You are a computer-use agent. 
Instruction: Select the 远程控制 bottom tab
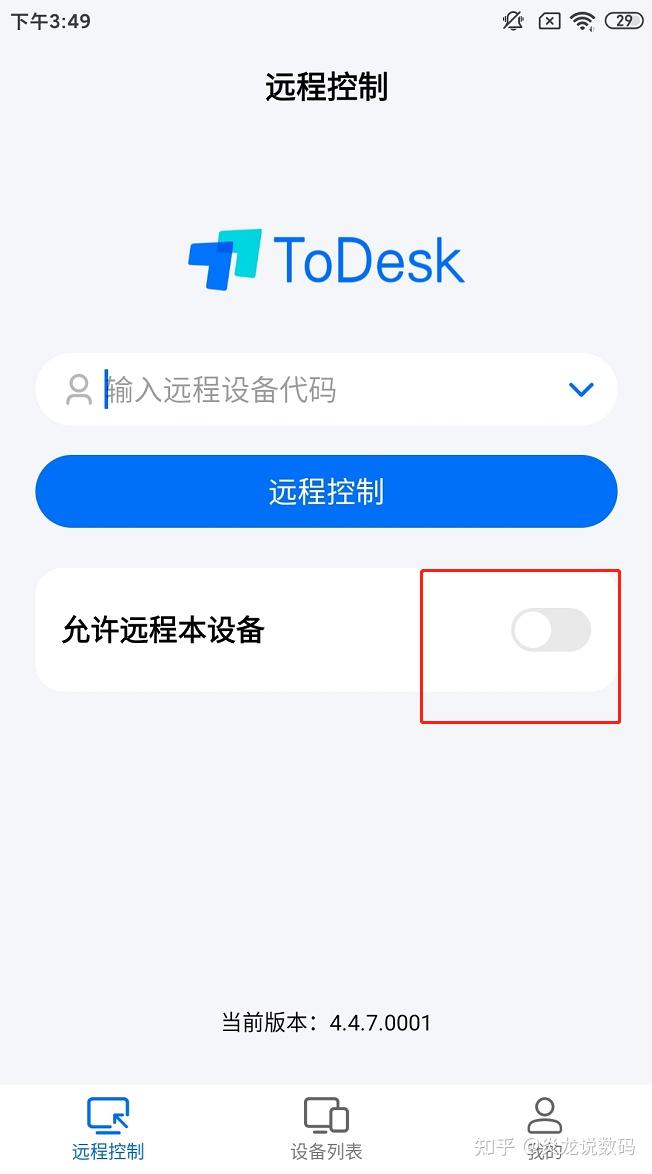pos(108,1129)
